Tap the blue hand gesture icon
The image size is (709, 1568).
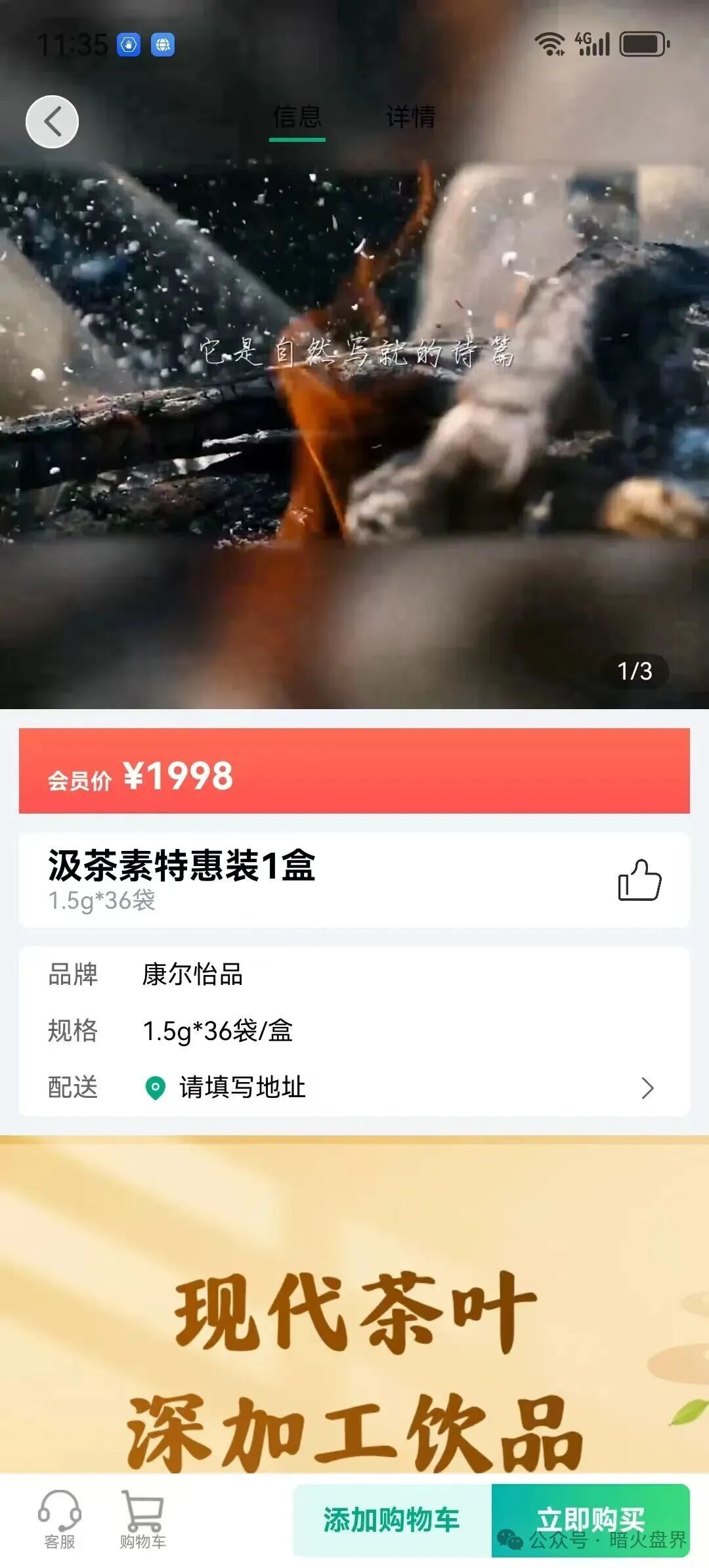(129, 44)
